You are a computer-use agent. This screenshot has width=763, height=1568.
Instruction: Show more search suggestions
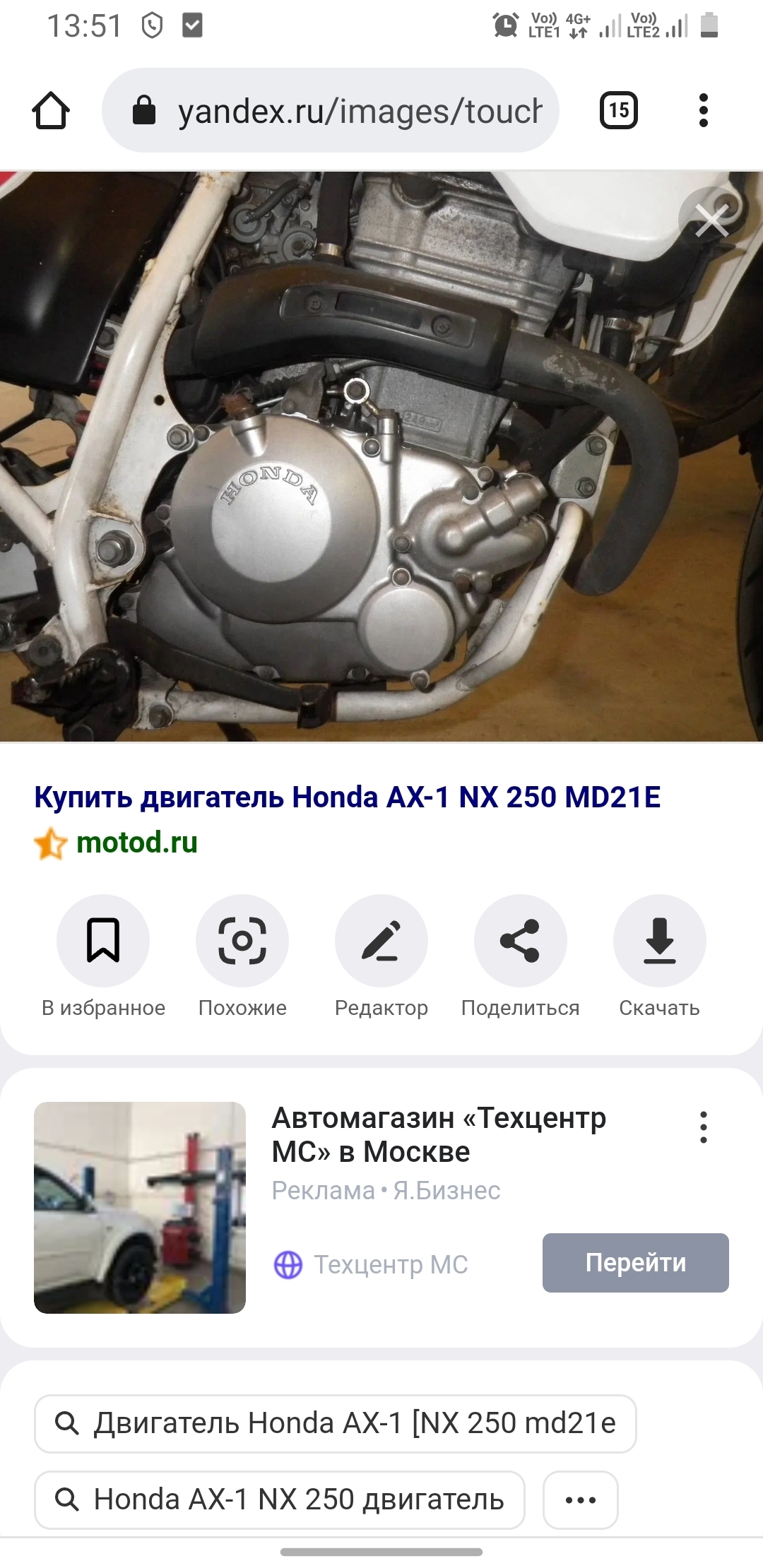click(580, 1499)
